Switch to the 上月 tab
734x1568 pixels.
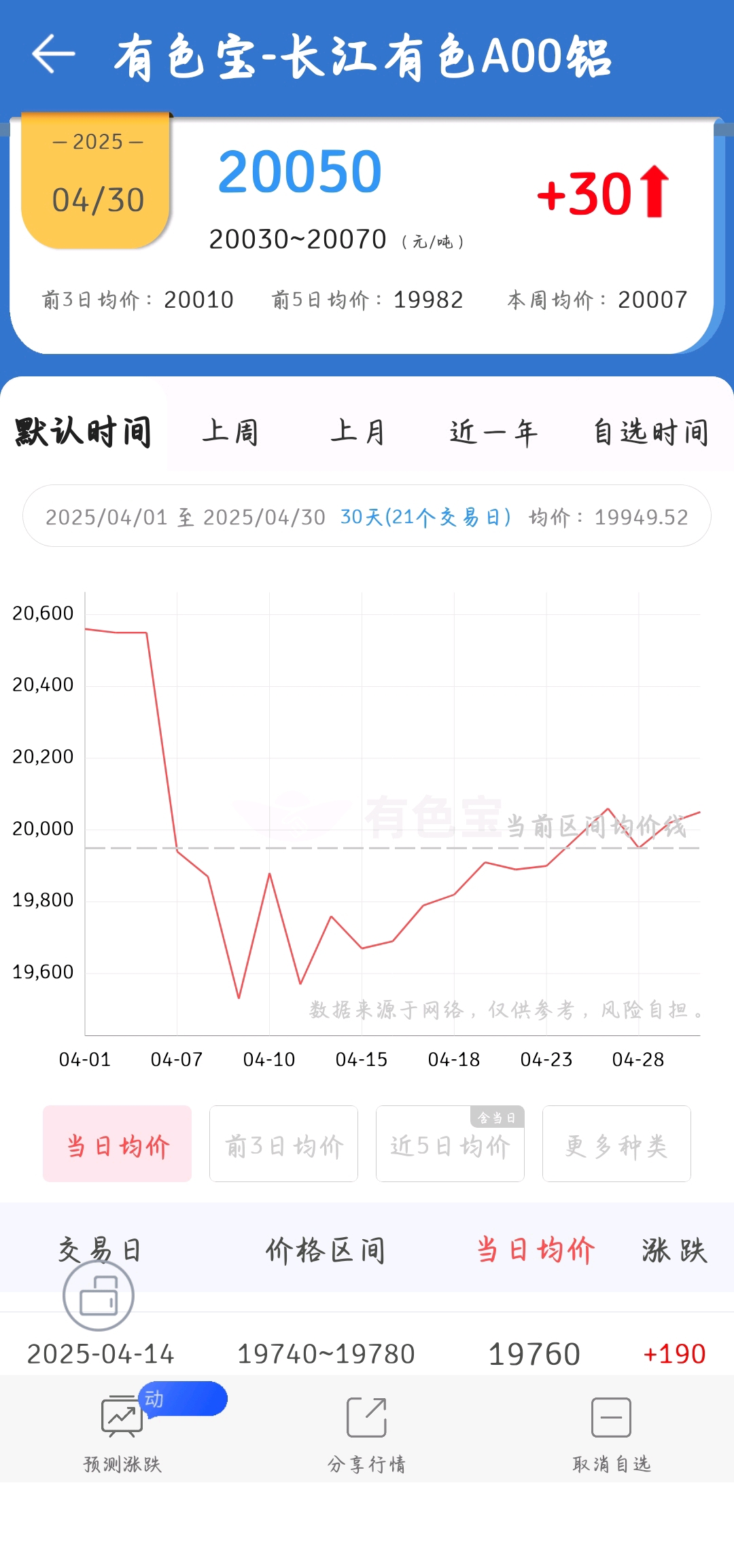click(358, 432)
